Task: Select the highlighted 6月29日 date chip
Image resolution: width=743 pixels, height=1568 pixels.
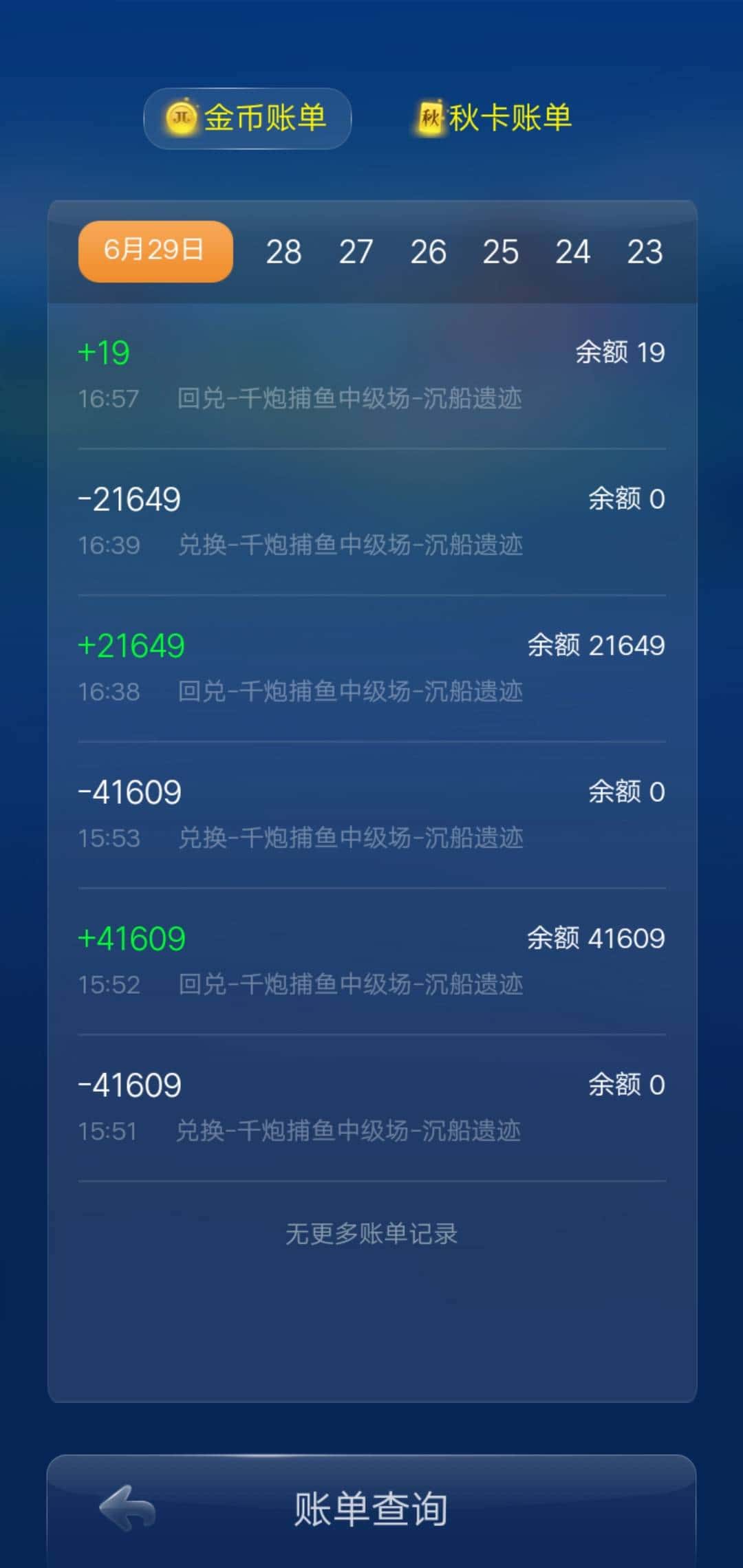Action: [153, 252]
